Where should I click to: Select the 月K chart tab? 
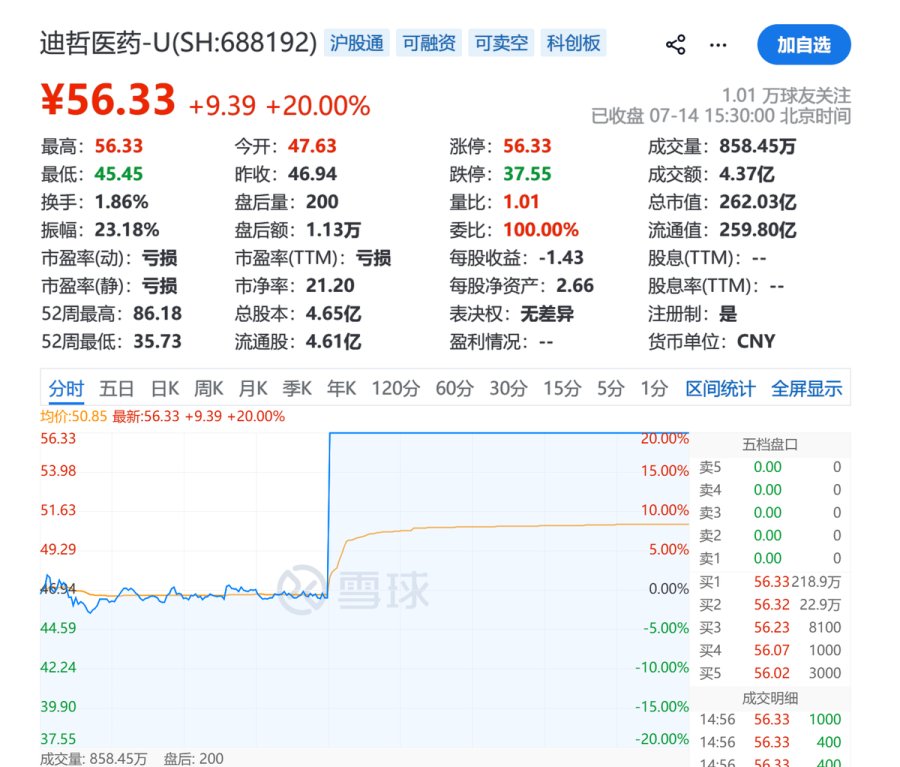pos(253,389)
